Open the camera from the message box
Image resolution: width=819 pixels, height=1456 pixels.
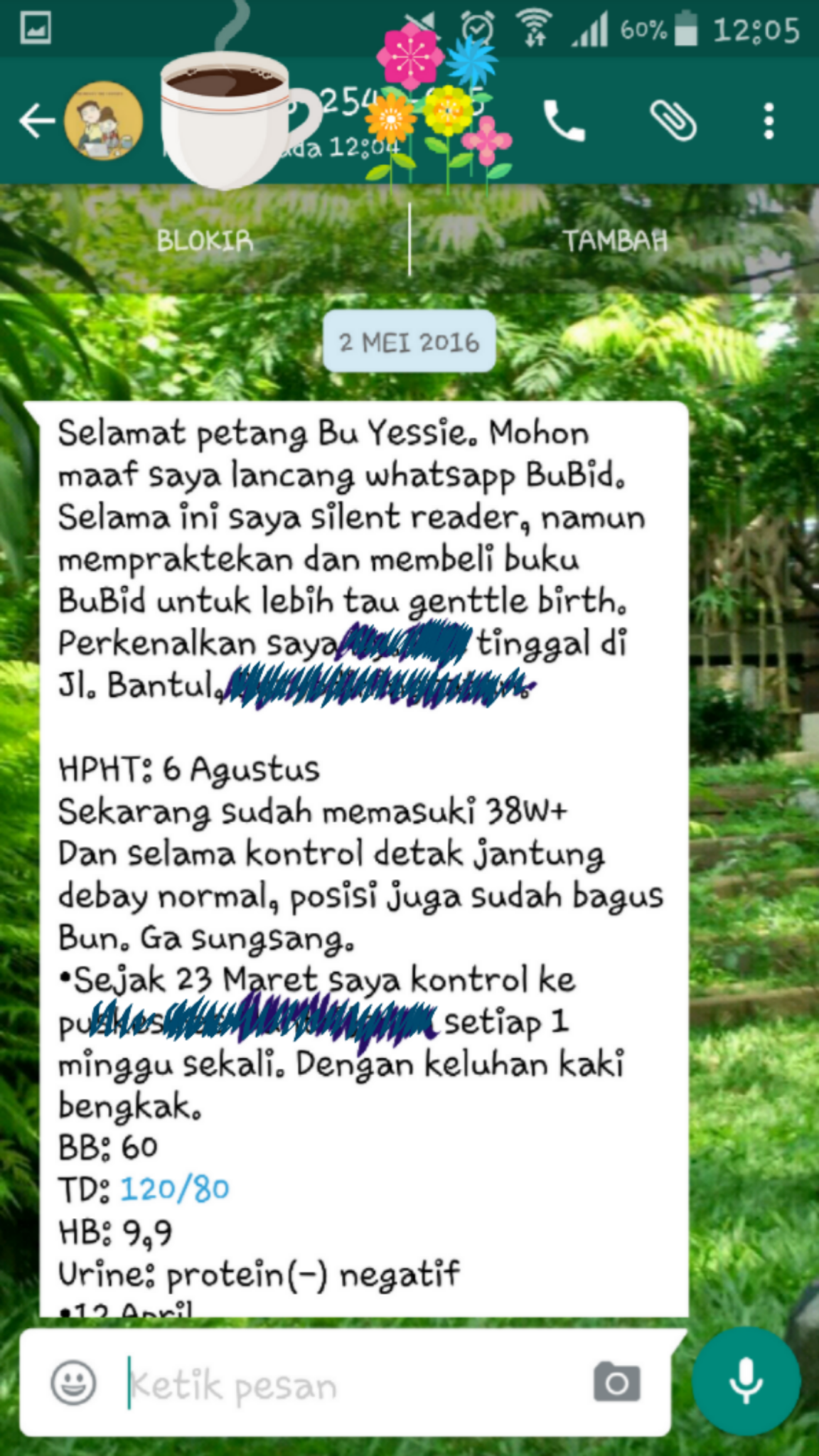(616, 1383)
